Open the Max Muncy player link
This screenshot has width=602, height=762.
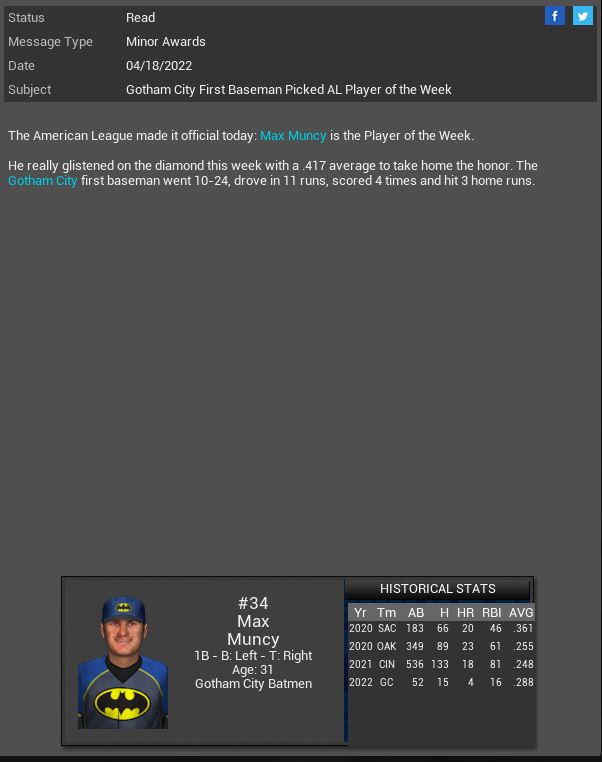293,135
